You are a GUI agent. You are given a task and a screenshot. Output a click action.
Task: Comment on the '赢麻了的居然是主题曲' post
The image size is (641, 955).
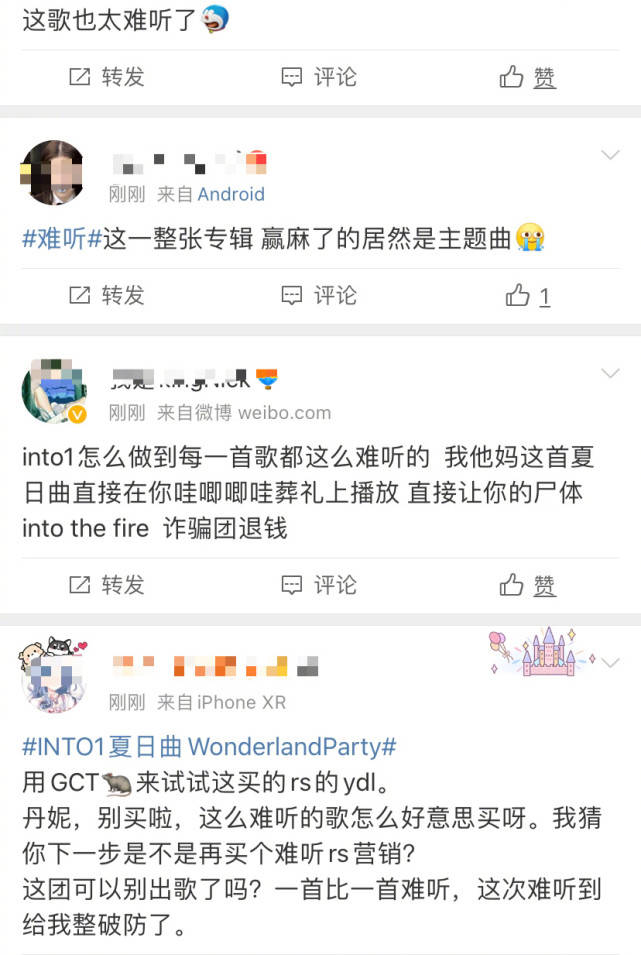(x=319, y=295)
